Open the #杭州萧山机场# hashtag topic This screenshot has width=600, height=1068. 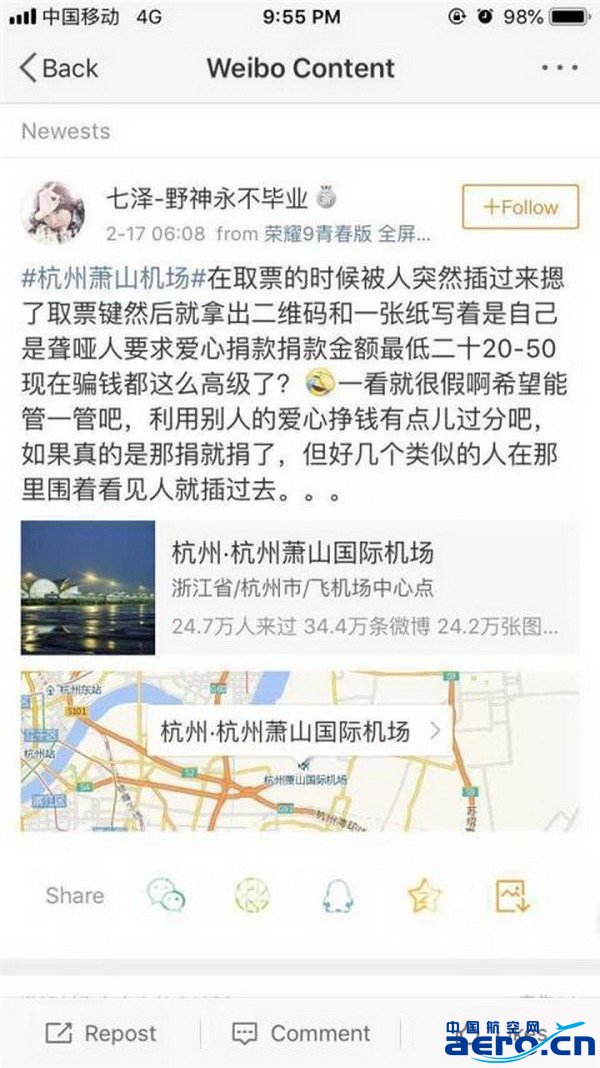114,279
